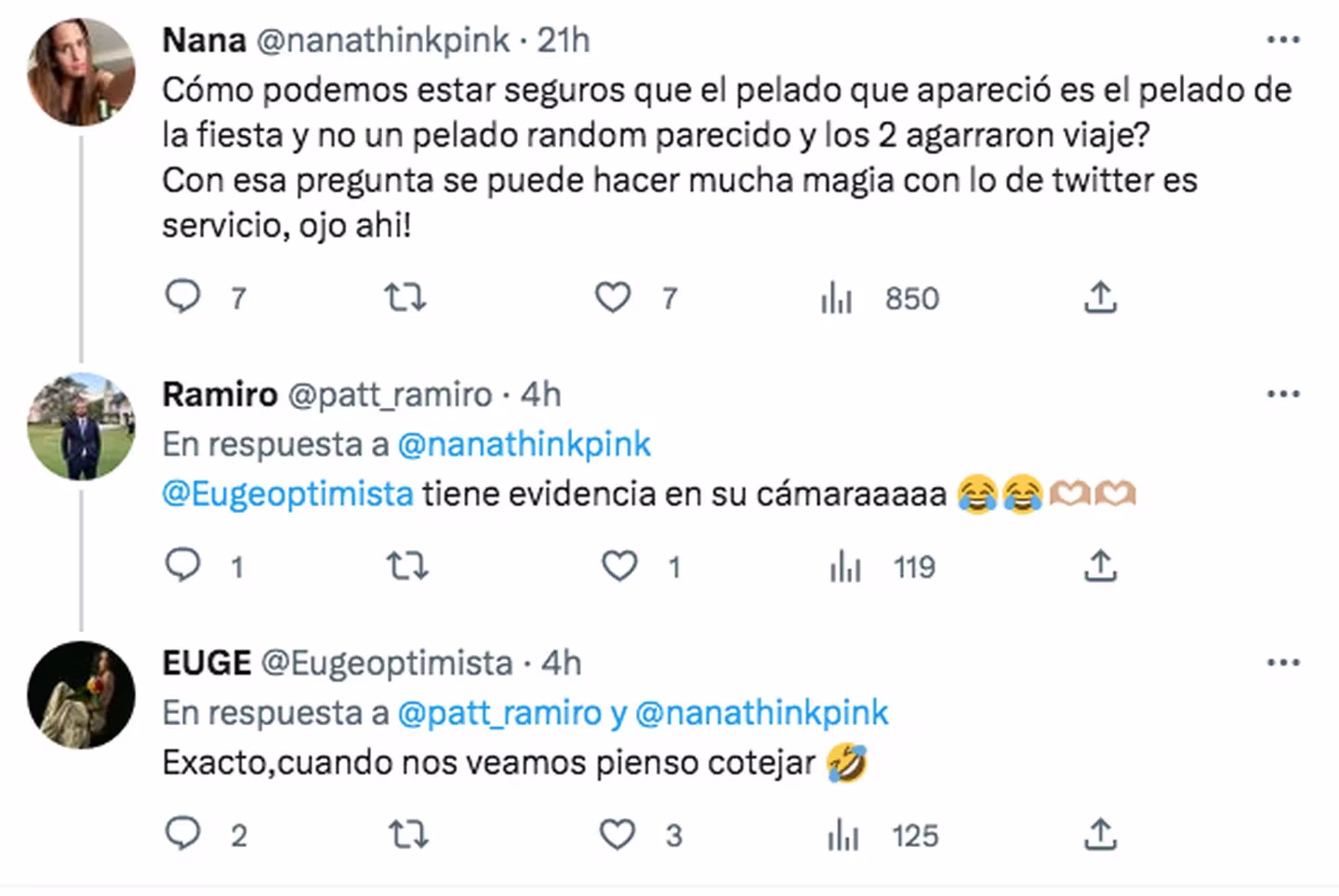
Task: Open @patt_ramiro link in EUGE's reply
Action: [499, 713]
